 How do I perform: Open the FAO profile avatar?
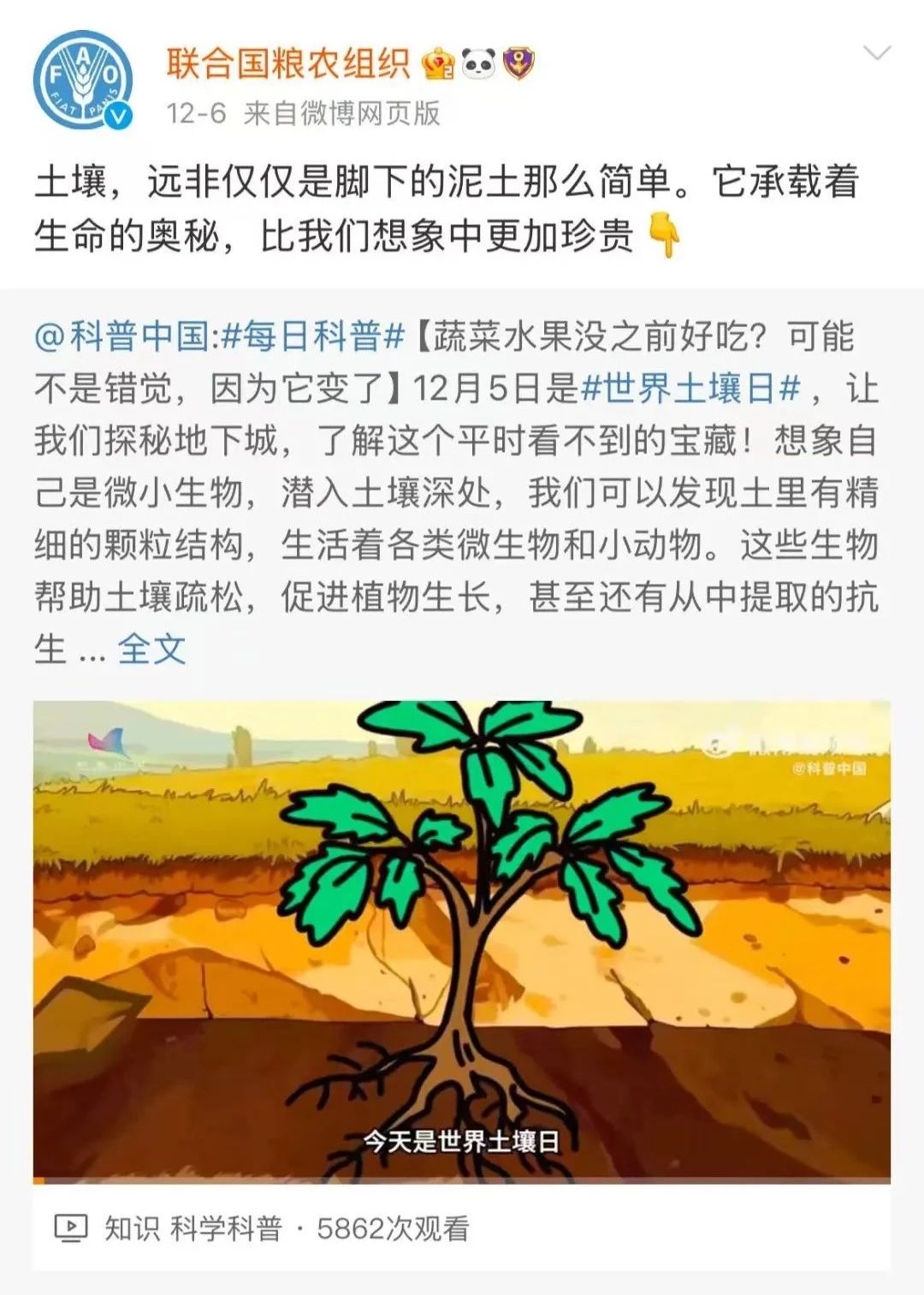point(83,81)
